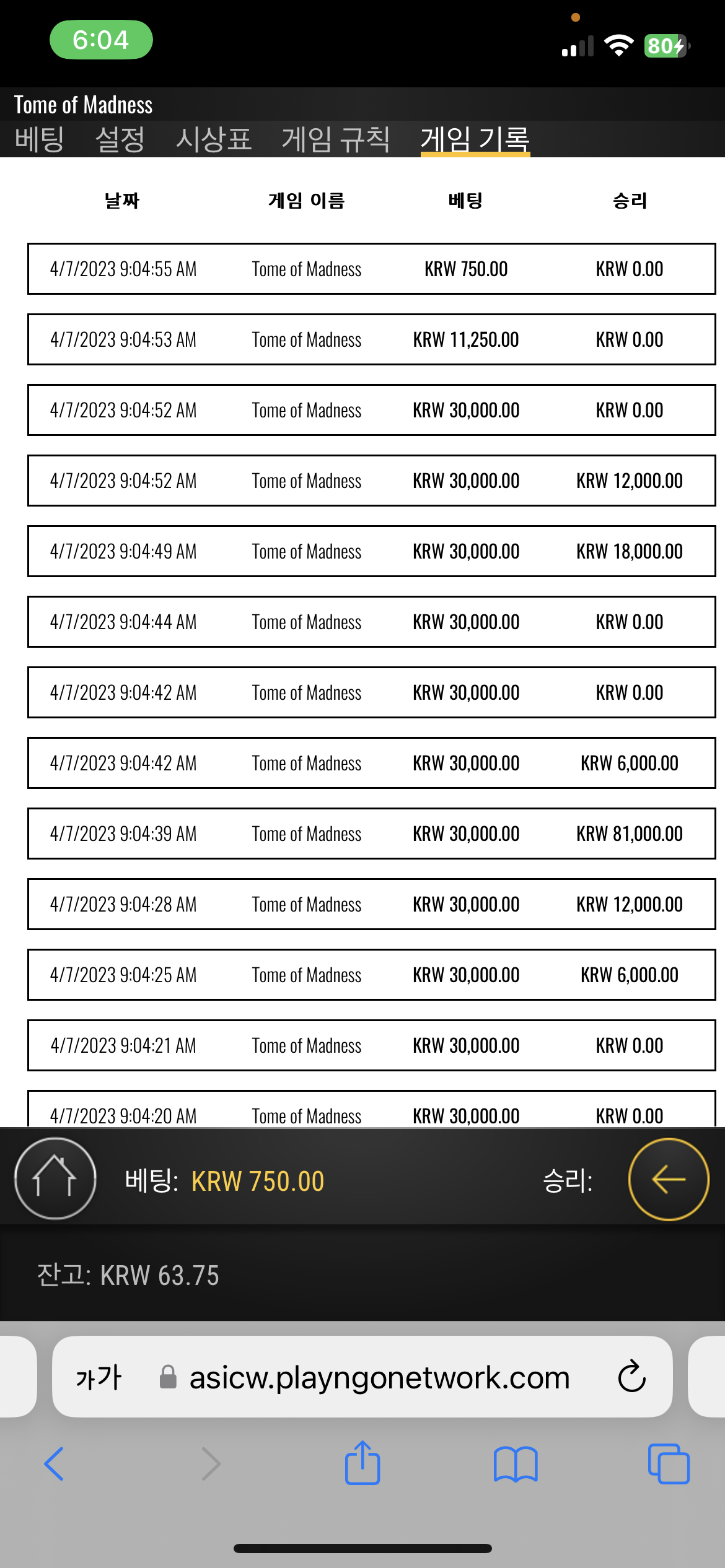
Task: Open the 9:04:49 AM game record
Action: (x=372, y=551)
